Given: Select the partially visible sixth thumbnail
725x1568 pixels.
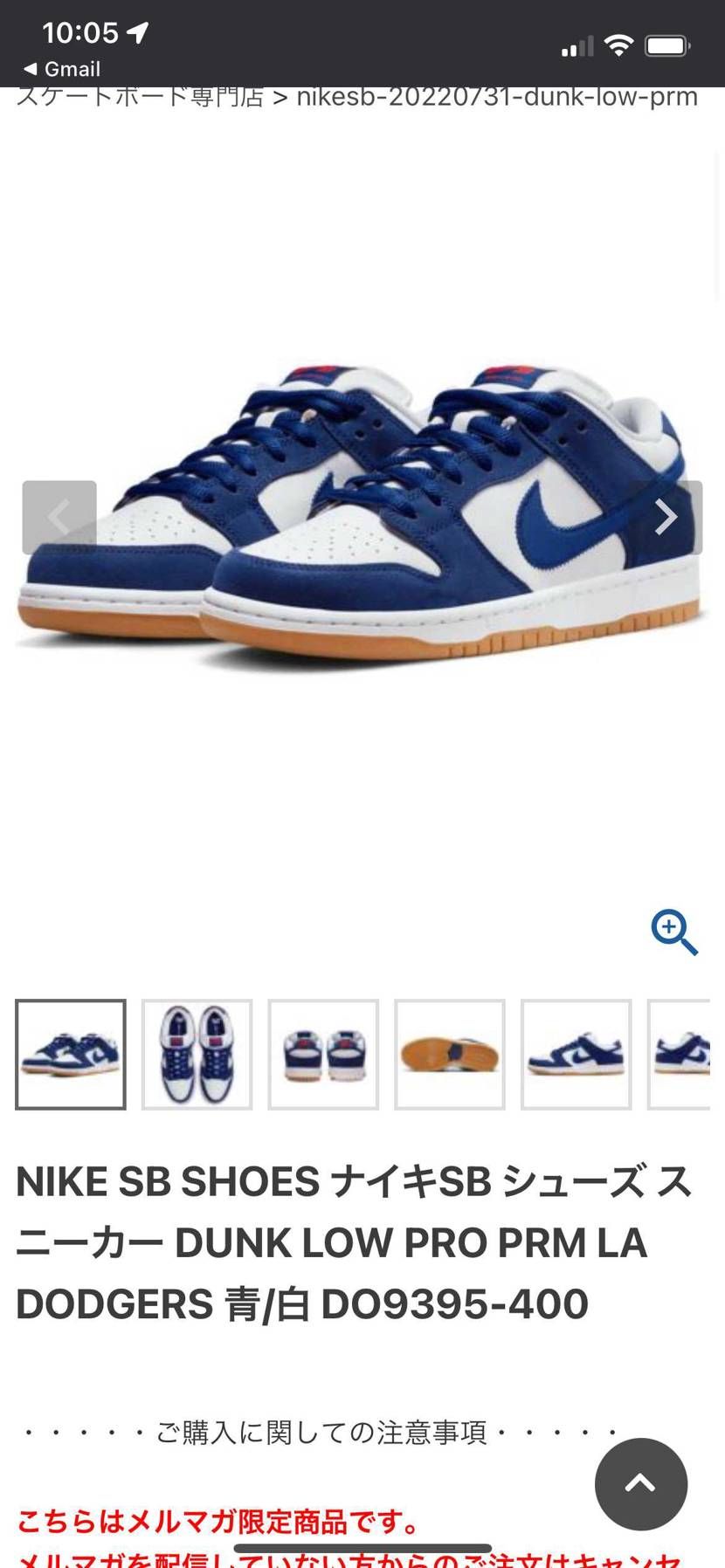Looking at the screenshot, I should coord(680,1054).
